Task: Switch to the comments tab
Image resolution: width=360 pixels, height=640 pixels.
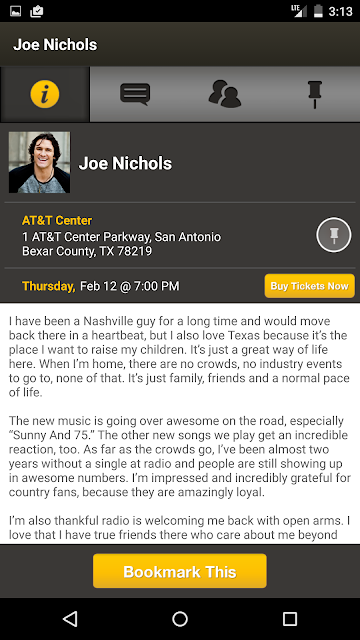Action: pos(135,94)
